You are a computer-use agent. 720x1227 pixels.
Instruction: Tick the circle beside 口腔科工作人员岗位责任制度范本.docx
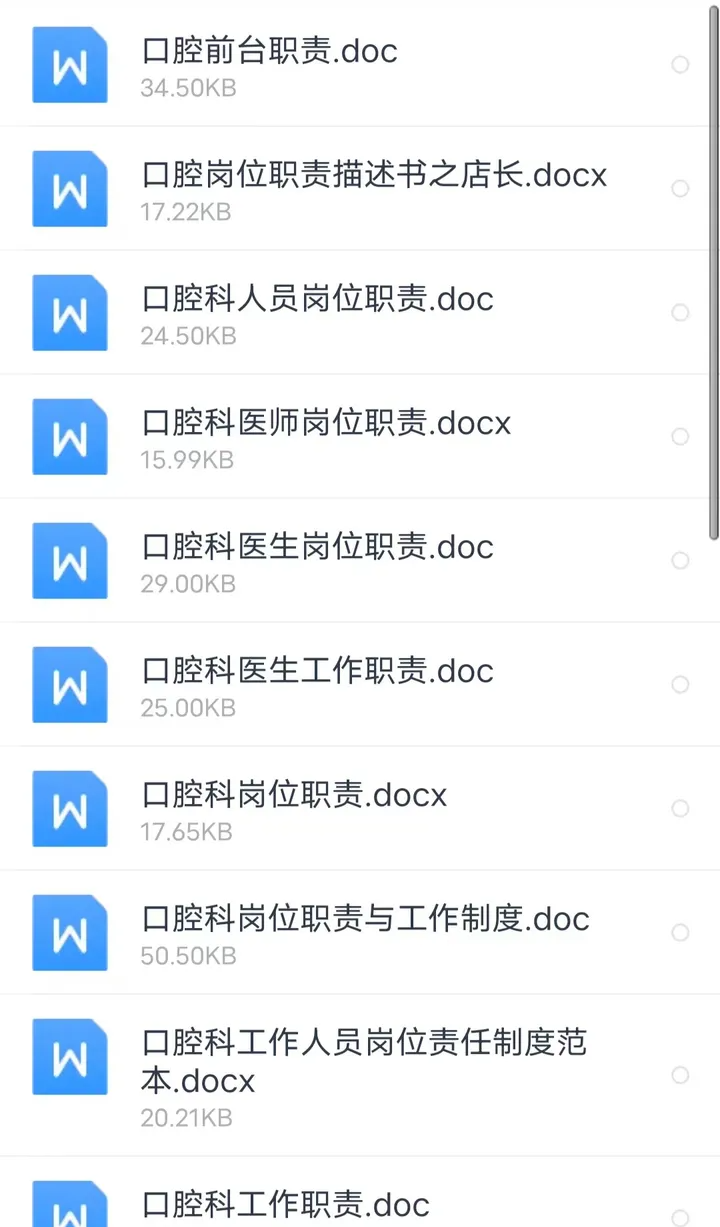coord(680,1075)
